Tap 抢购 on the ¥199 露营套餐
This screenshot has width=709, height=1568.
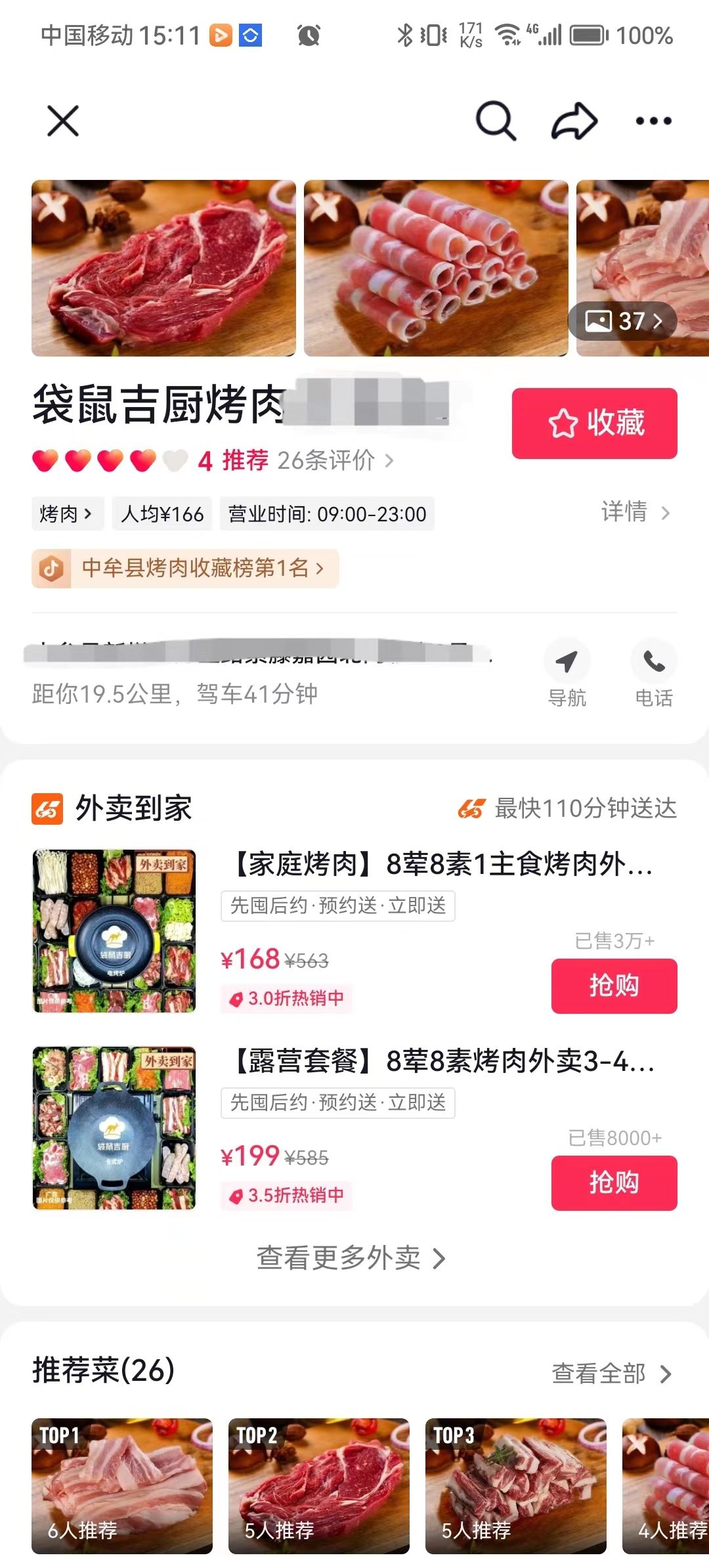point(614,1184)
